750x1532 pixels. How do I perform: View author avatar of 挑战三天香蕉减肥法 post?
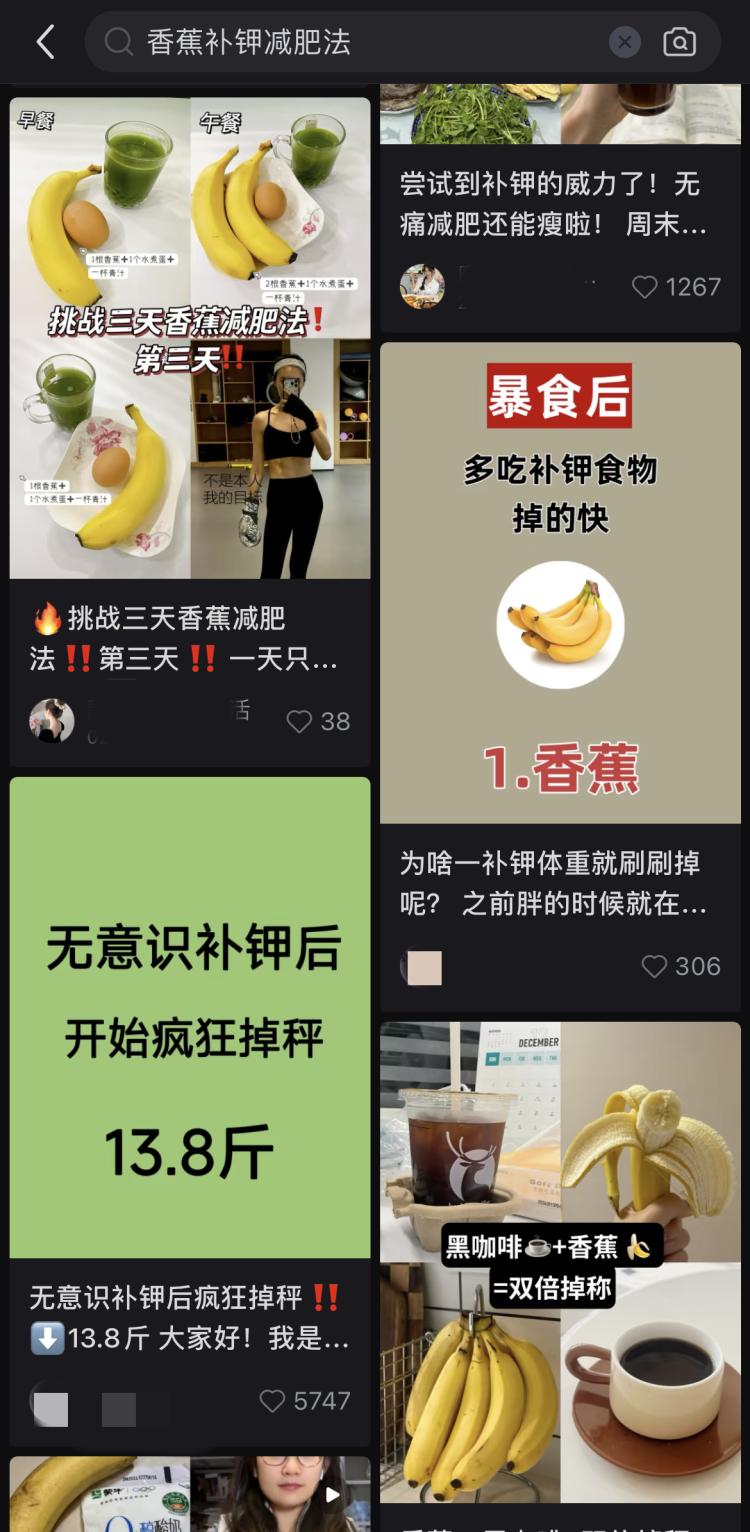(x=52, y=721)
